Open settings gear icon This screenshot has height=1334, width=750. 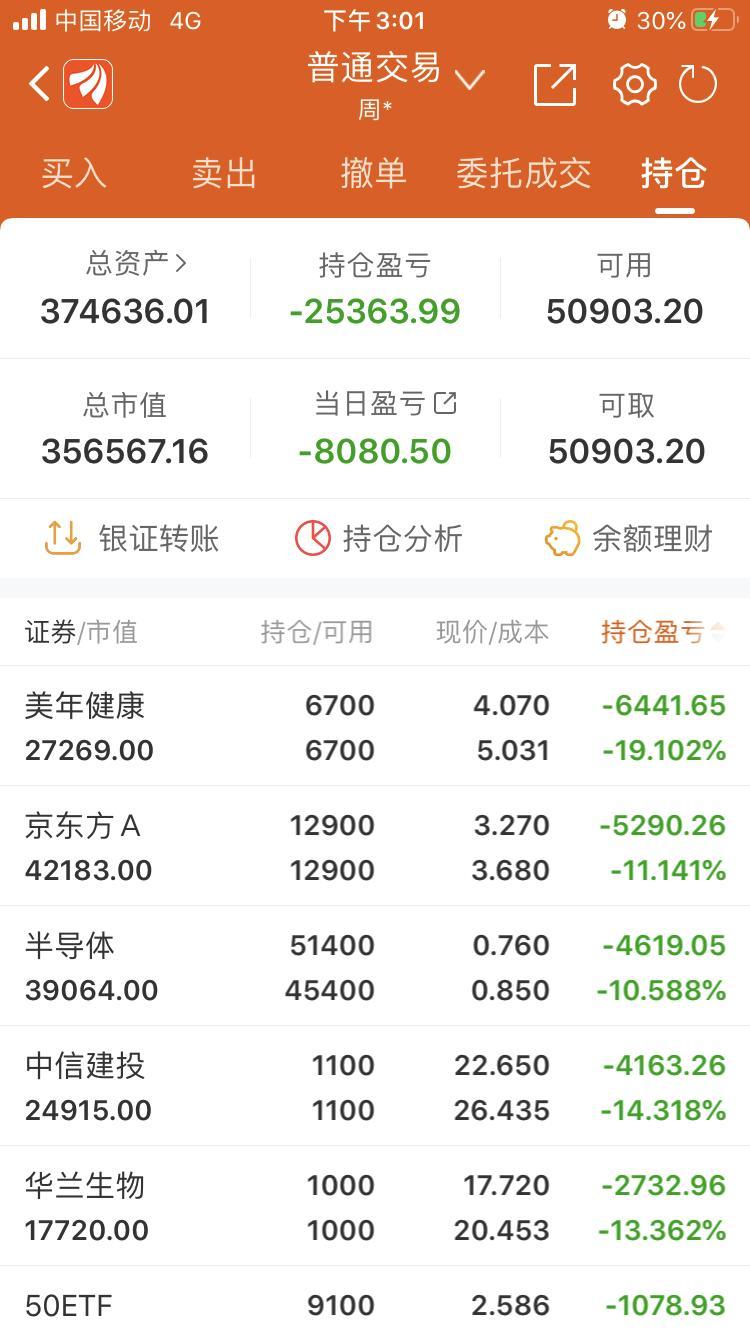pyautogui.click(x=635, y=84)
